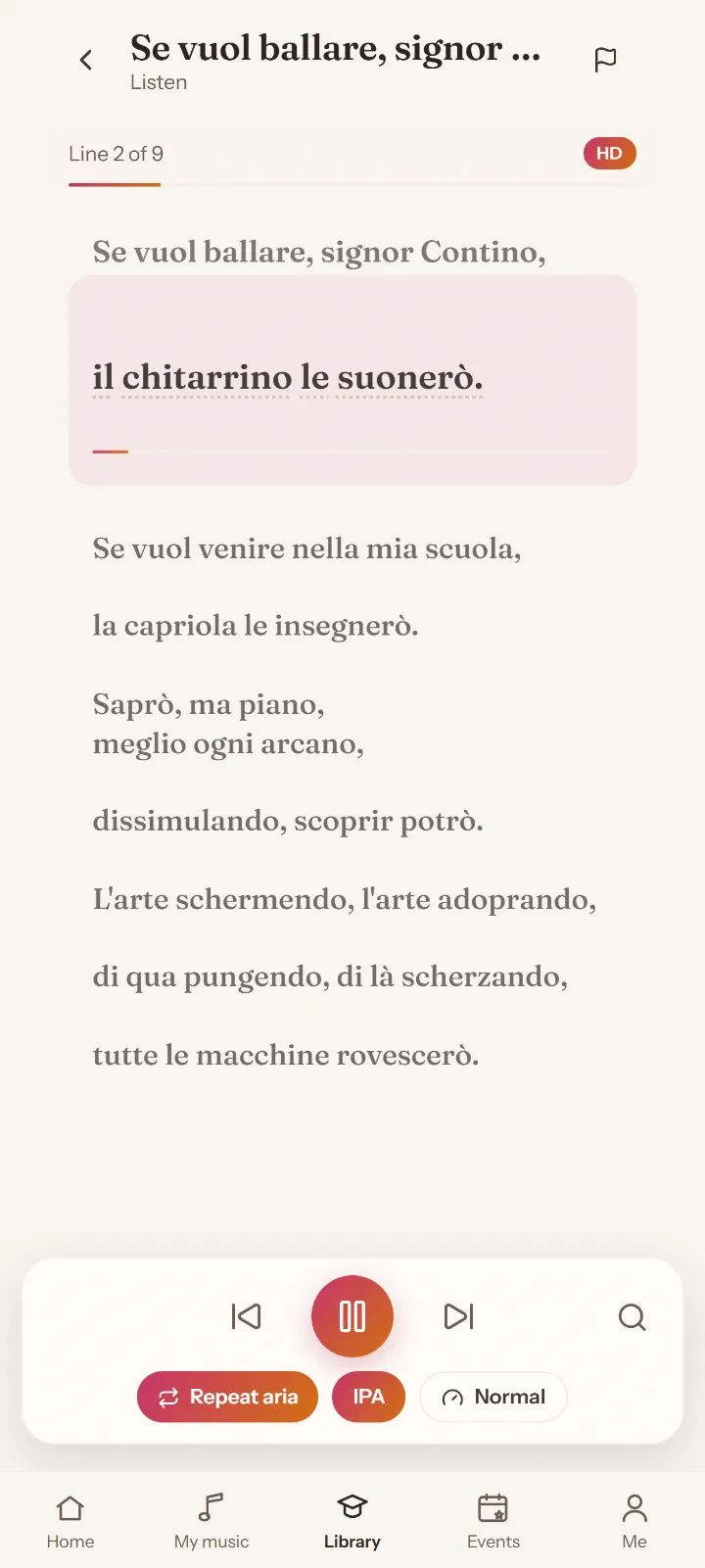
Task: Select the line 'la capriola le insegnerò.'
Action: tap(256, 626)
